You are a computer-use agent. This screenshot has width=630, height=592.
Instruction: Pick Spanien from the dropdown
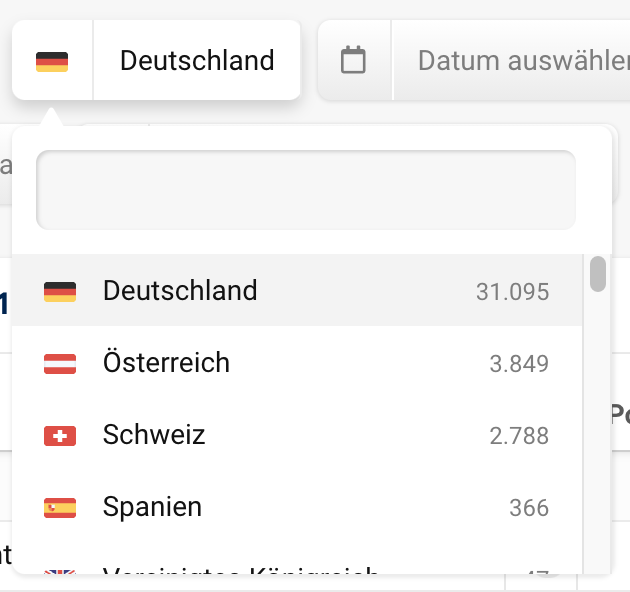[x=296, y=507]
